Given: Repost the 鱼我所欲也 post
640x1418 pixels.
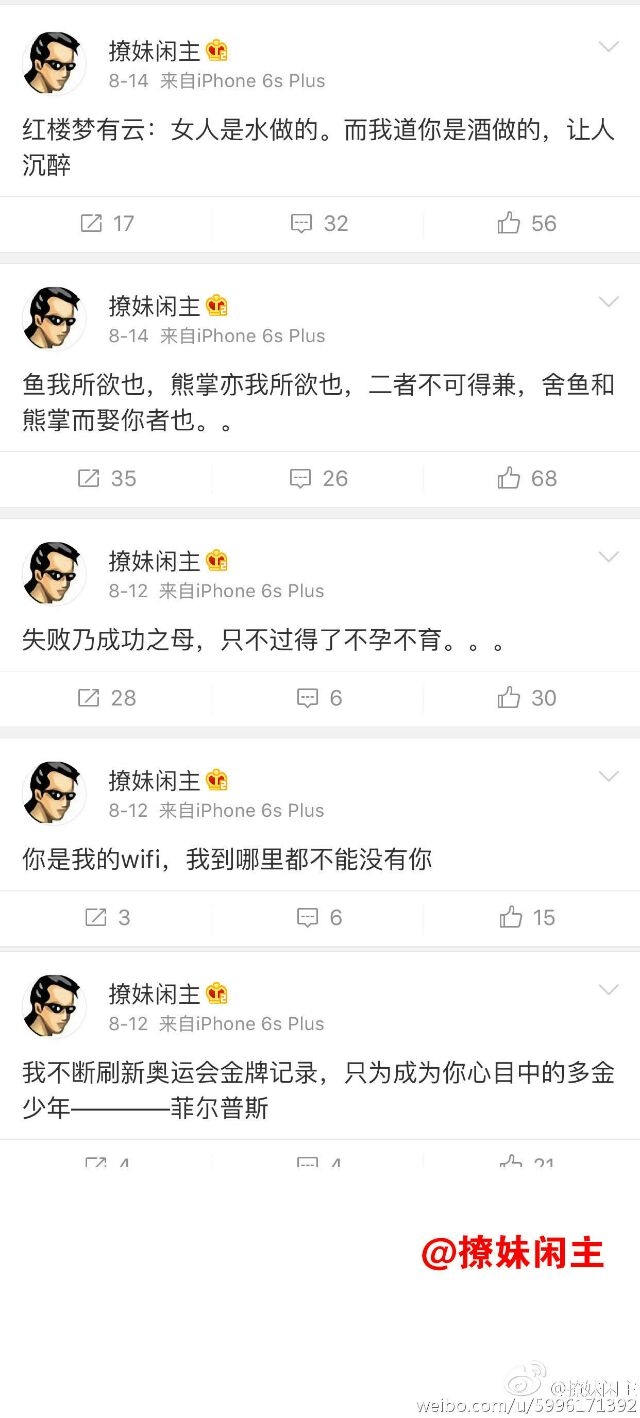Looking at the screenshot, I should [x=107, y=478].
